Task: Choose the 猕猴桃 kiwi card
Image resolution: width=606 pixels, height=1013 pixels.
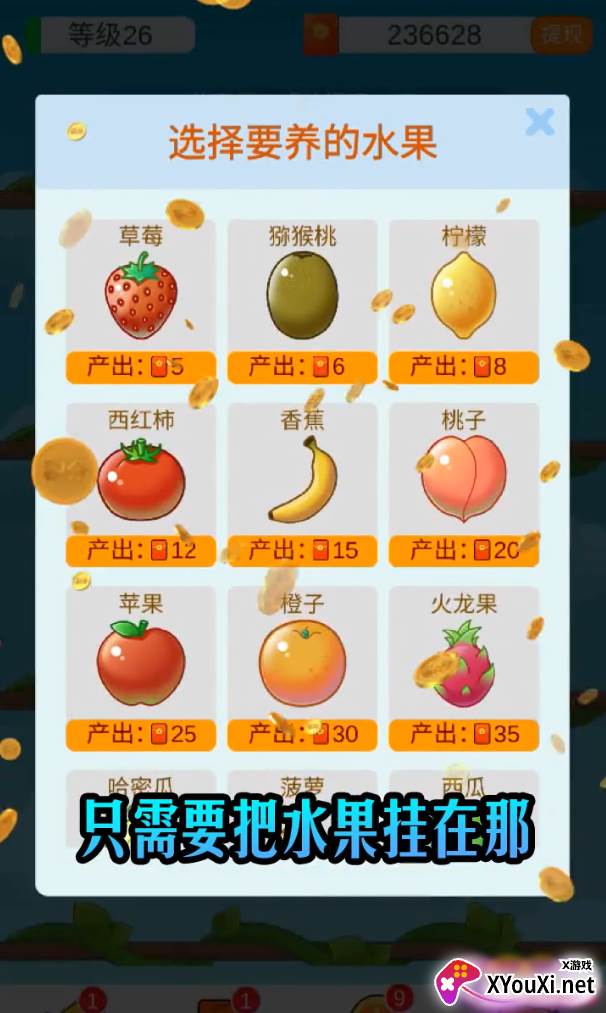Action: coord(302,302)
